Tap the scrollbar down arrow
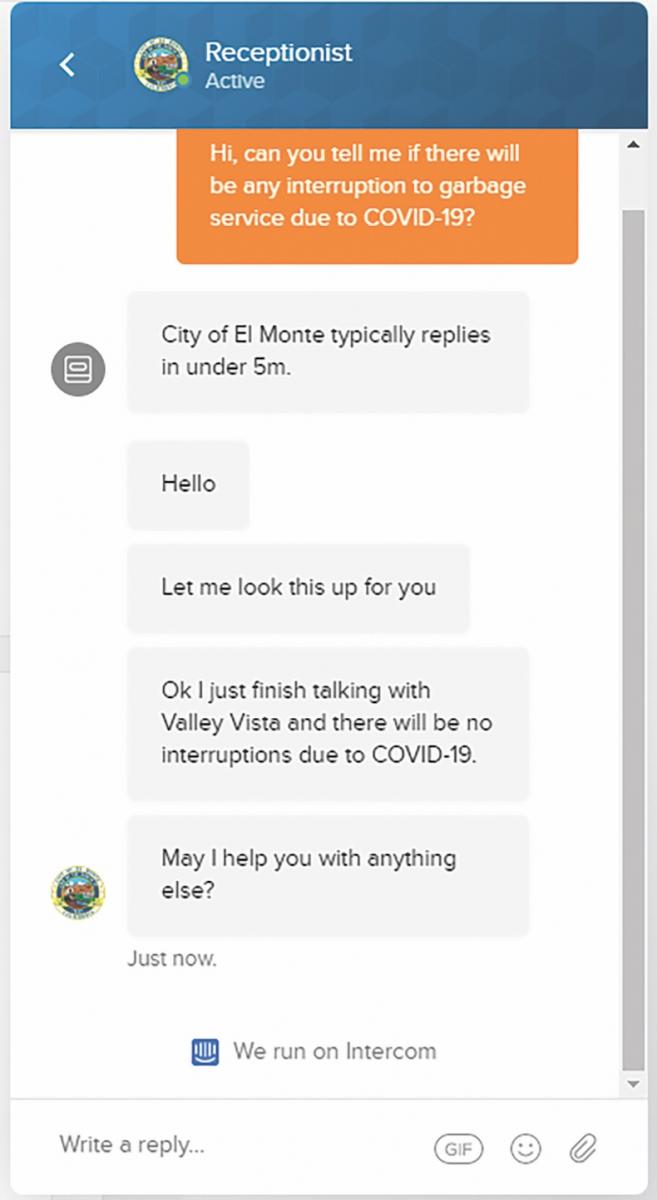 click(x=632, y=1083)
